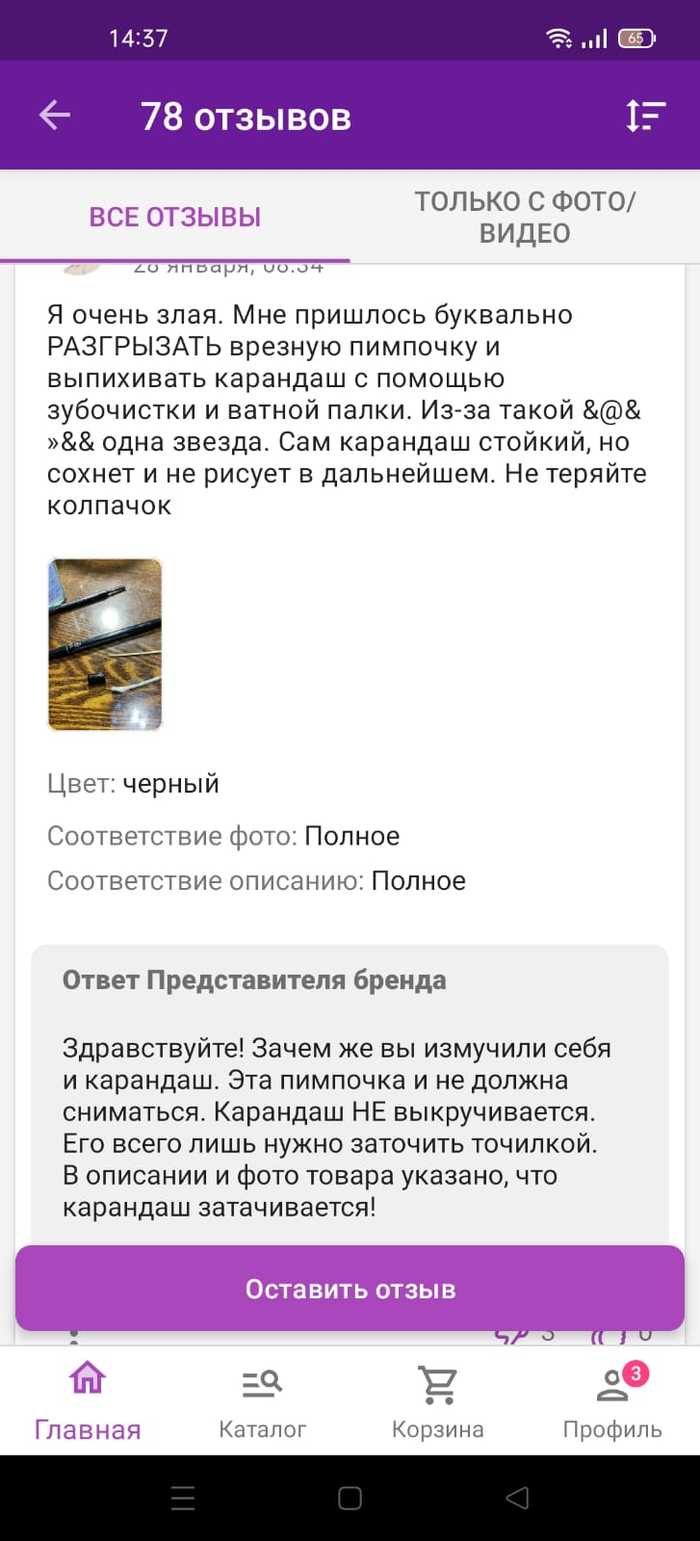
Task: Open the review's attached pencil photo
Action: click(x=105, y=645)
